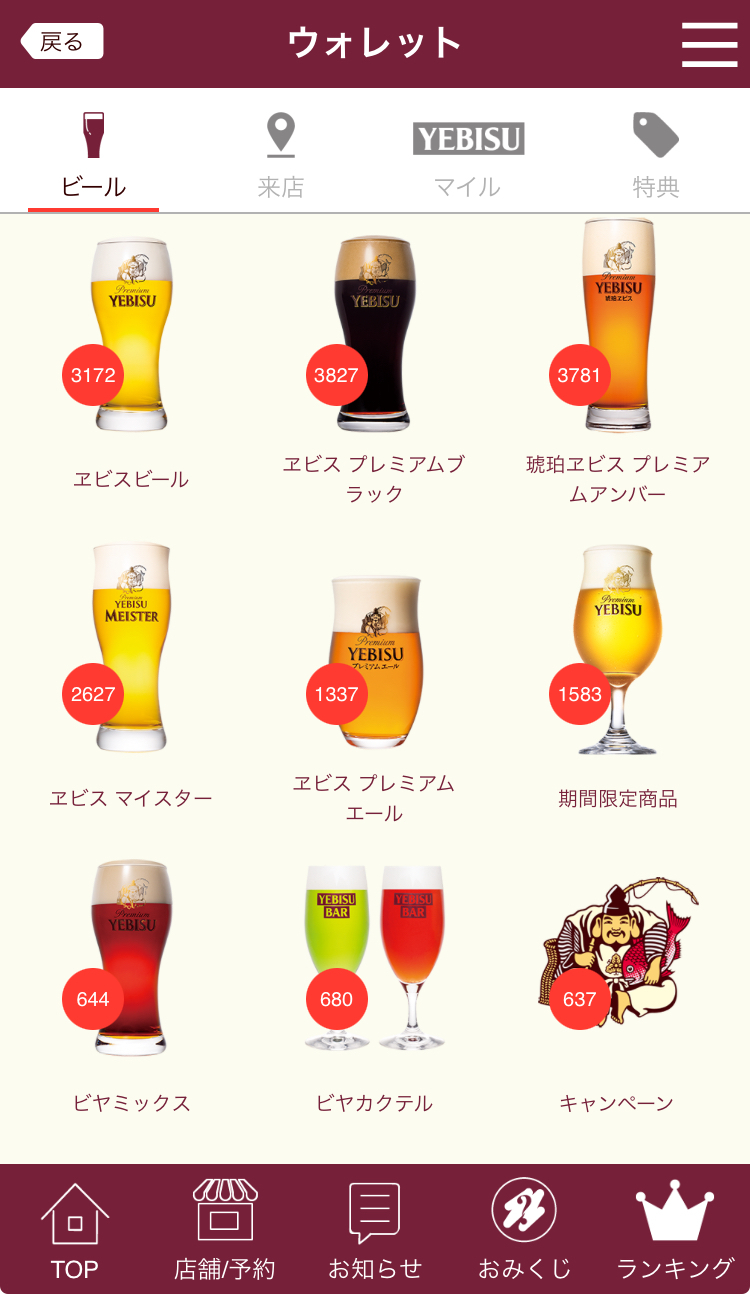Go to the TOP home tab
Image resolution: width=750 pixels, height=1294 pixels.
coord(75,1230)
